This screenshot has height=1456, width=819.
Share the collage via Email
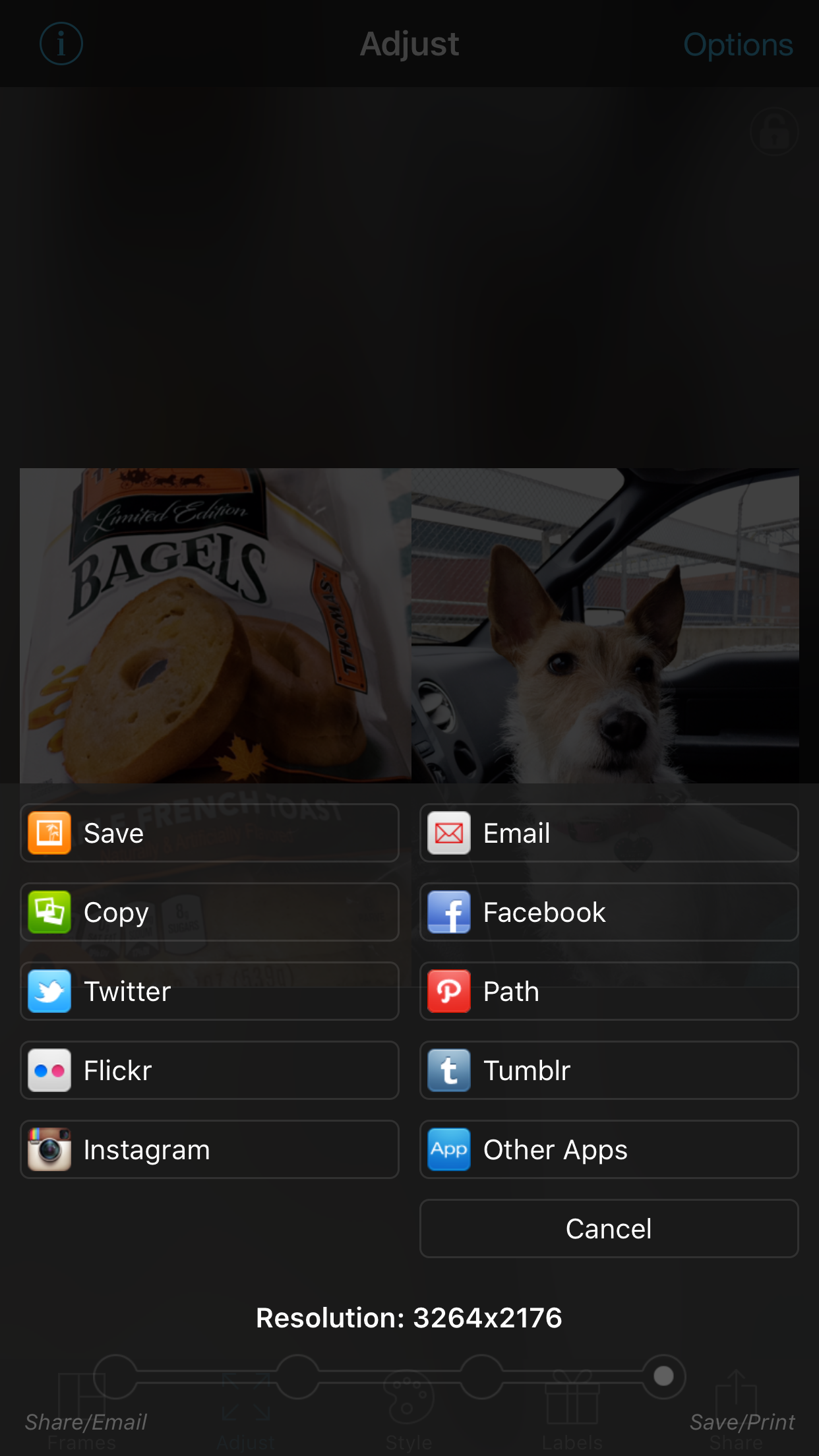tap(609, 833)
